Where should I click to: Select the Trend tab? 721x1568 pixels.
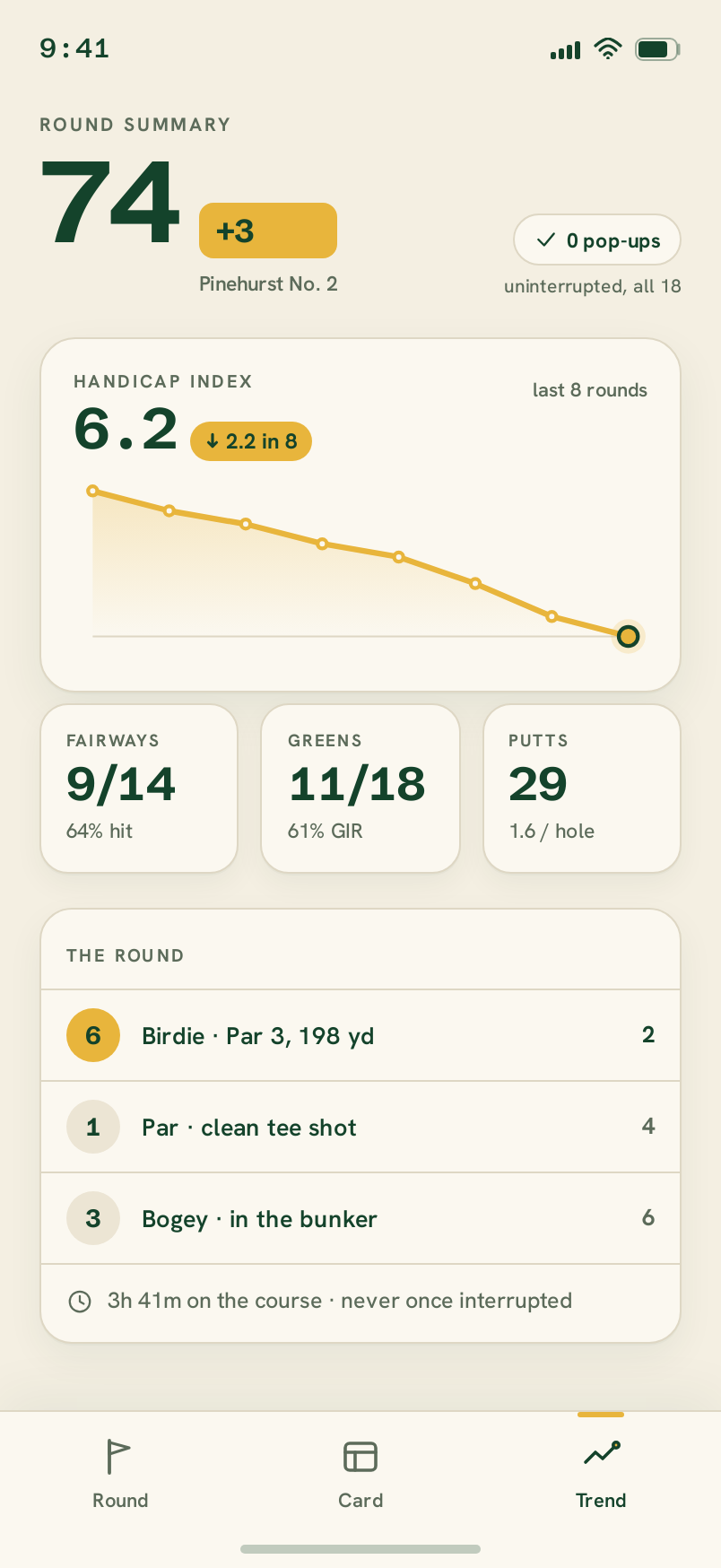coord(601,1475)
